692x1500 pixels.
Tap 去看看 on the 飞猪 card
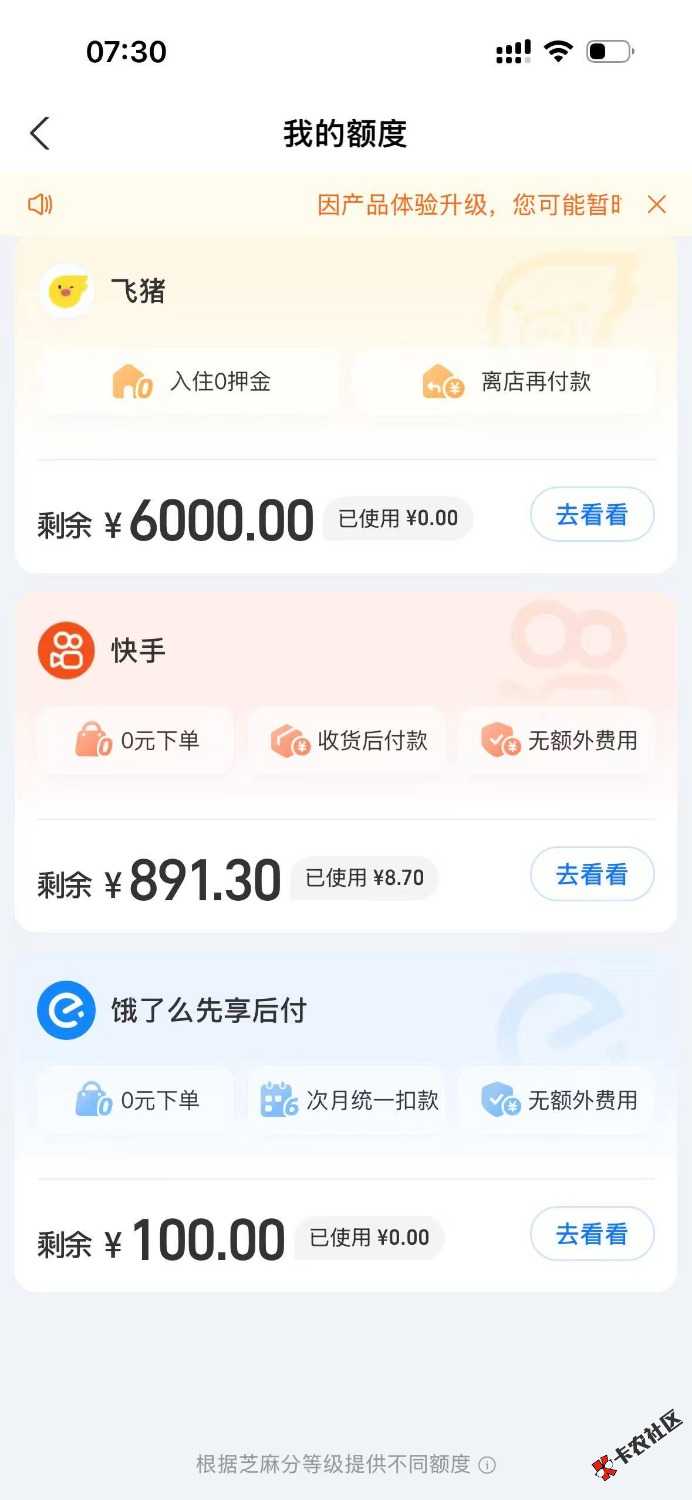tap(591, 515)
